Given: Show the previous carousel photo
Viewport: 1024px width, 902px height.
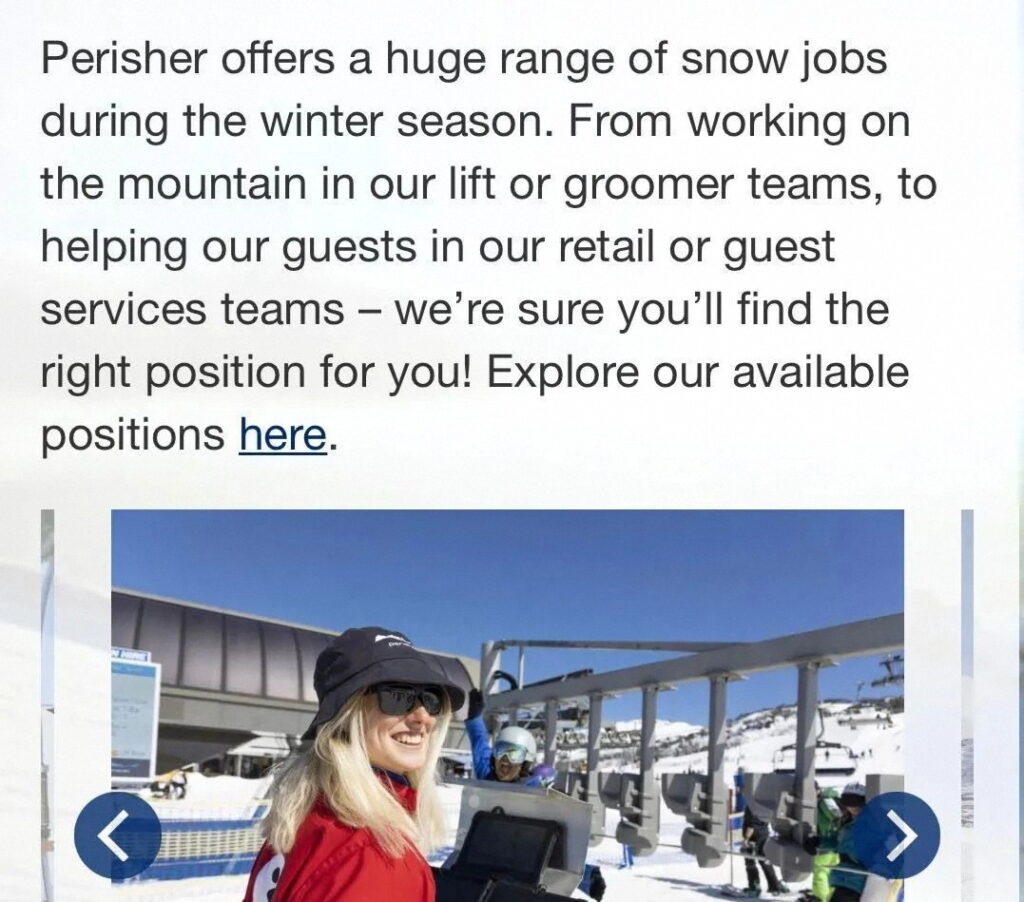Looking at the screenshot, I should 117,836.
